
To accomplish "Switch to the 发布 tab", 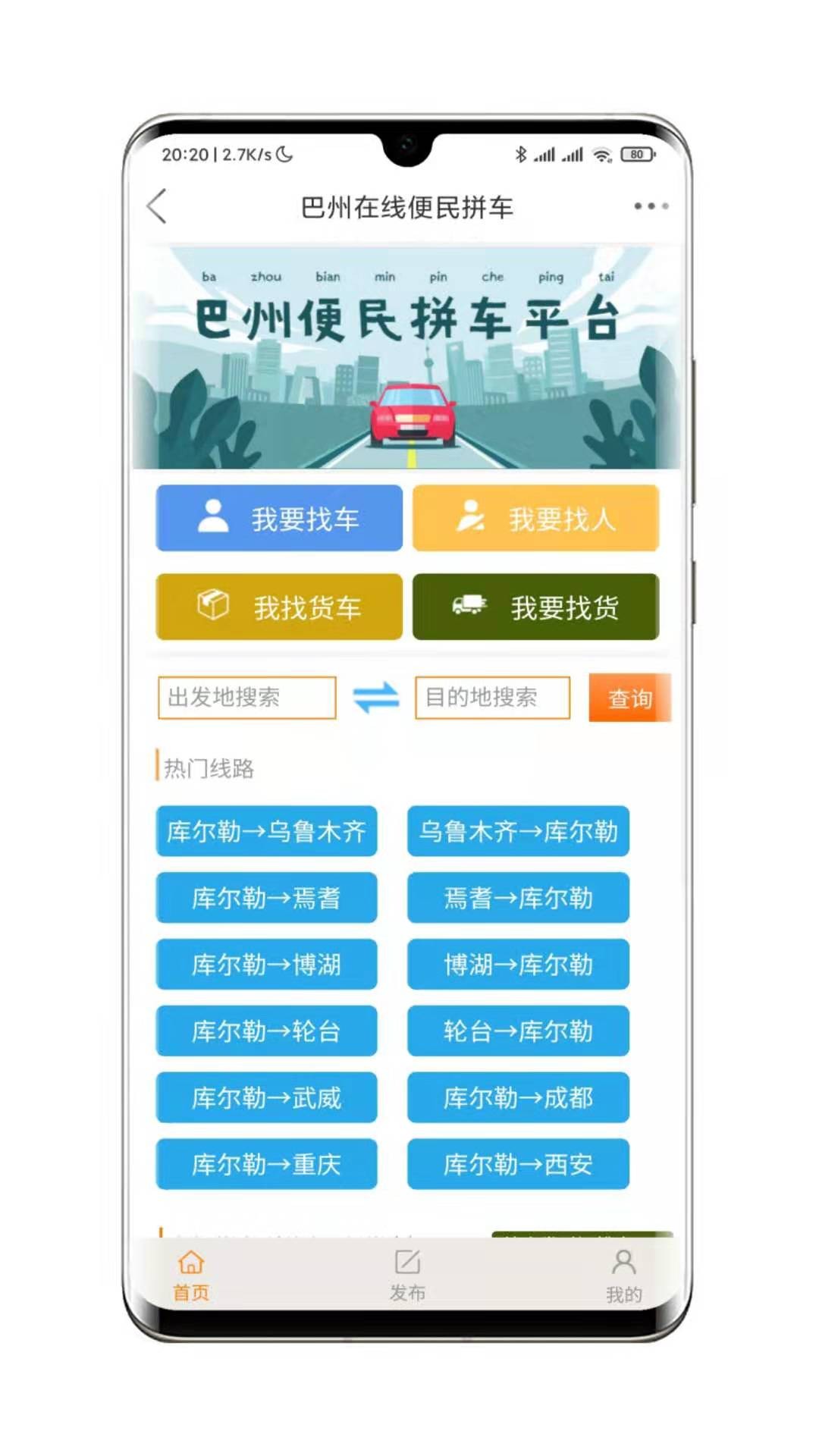I will tap(407, 1276).
